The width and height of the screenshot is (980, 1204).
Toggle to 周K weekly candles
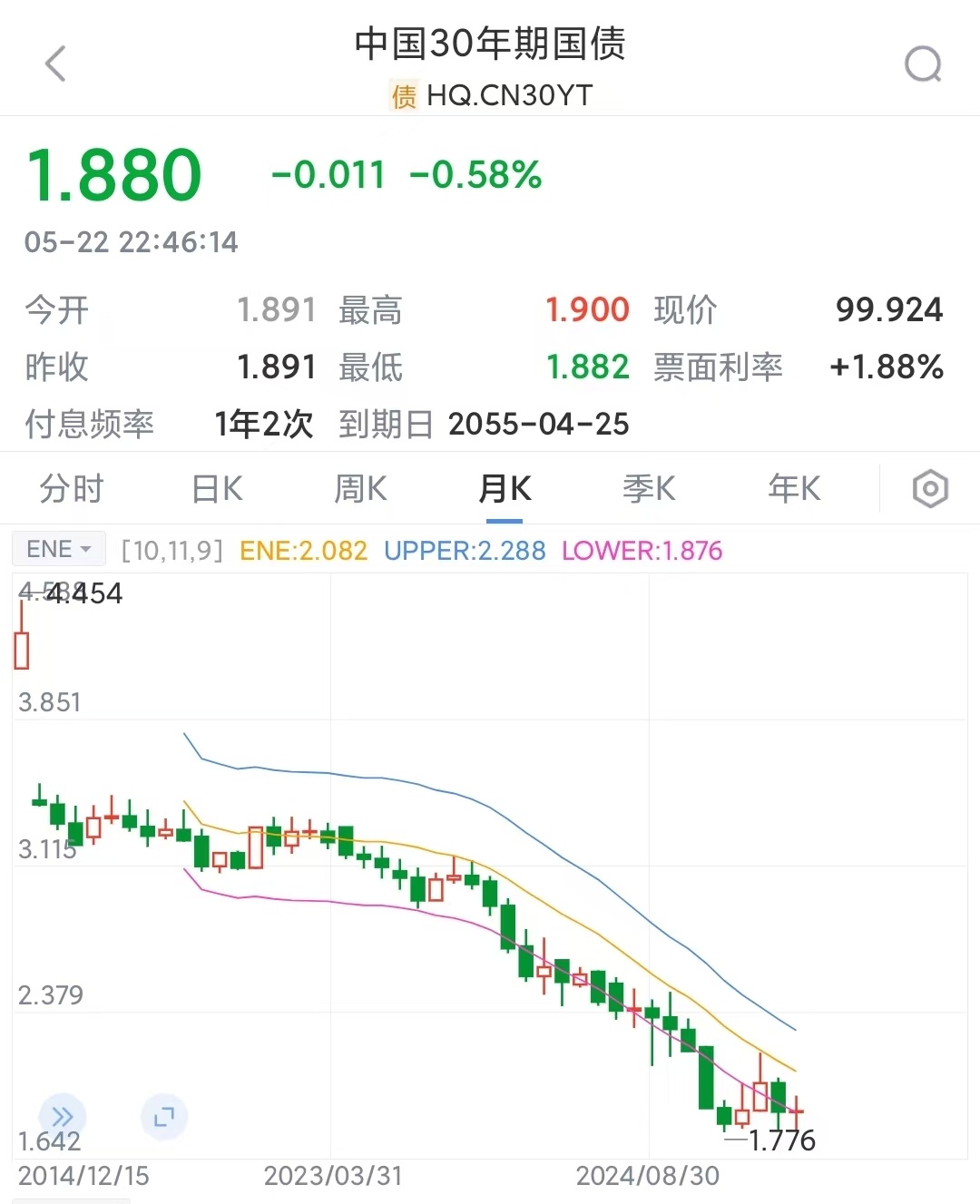359,488
